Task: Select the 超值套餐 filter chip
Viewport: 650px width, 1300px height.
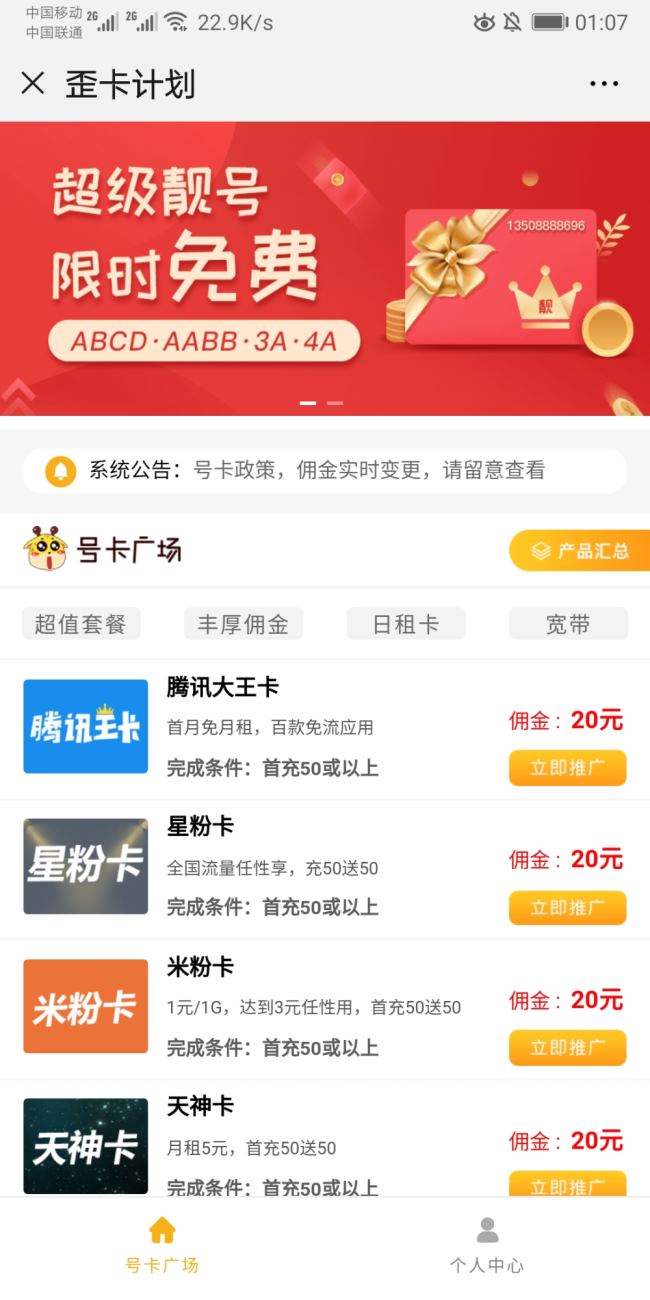Action: click(x=81, y=624)
